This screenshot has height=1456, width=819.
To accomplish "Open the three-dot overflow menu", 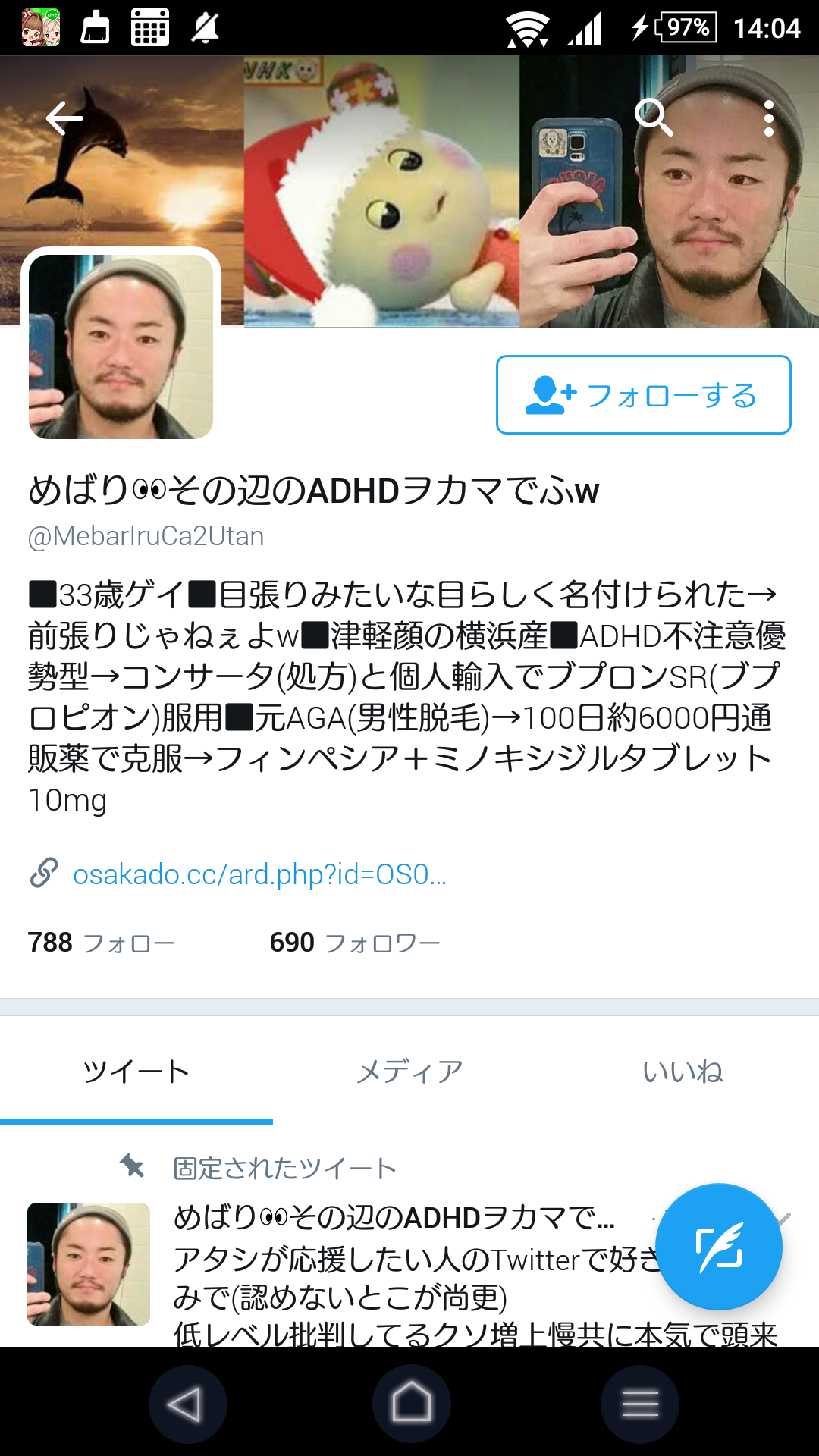I will (769, 118).
